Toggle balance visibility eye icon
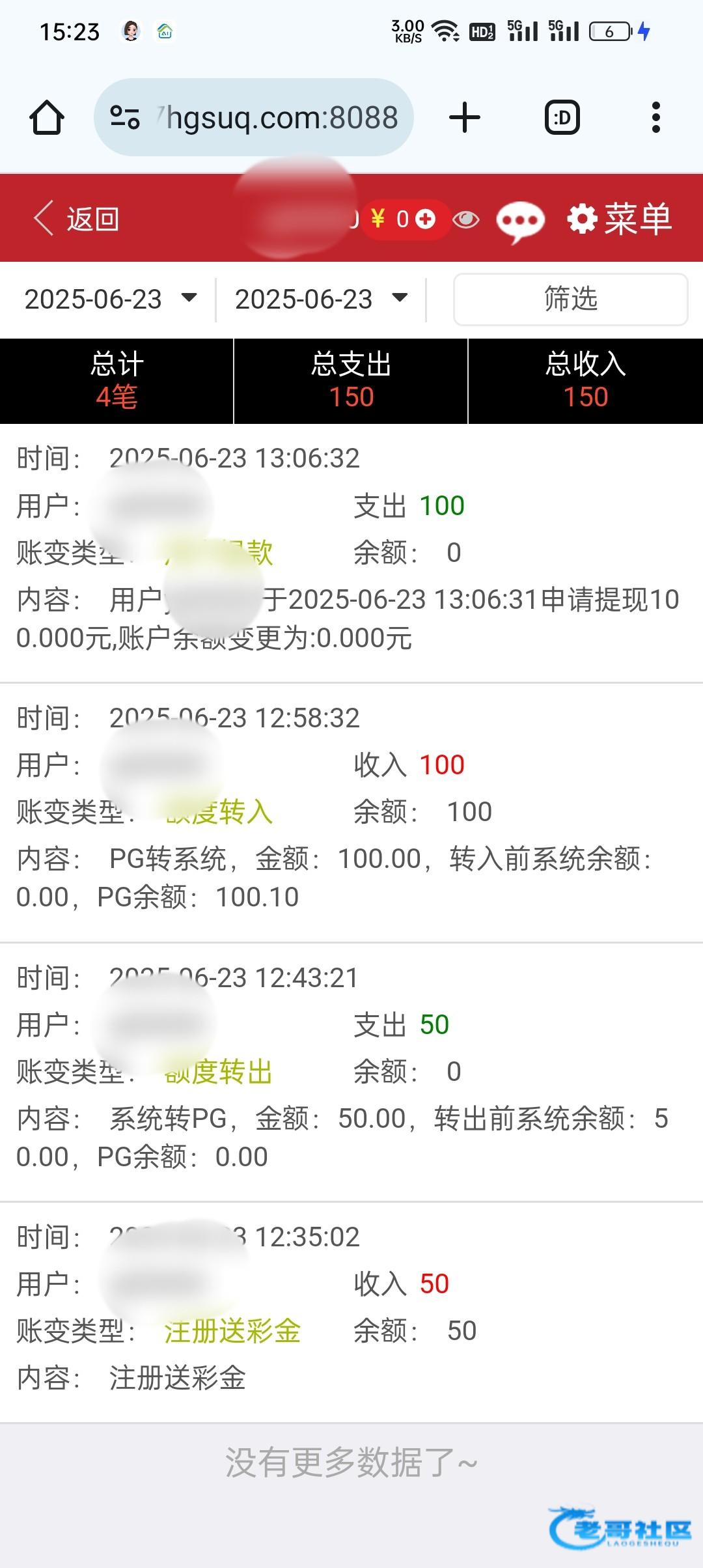 pos(465,219)
